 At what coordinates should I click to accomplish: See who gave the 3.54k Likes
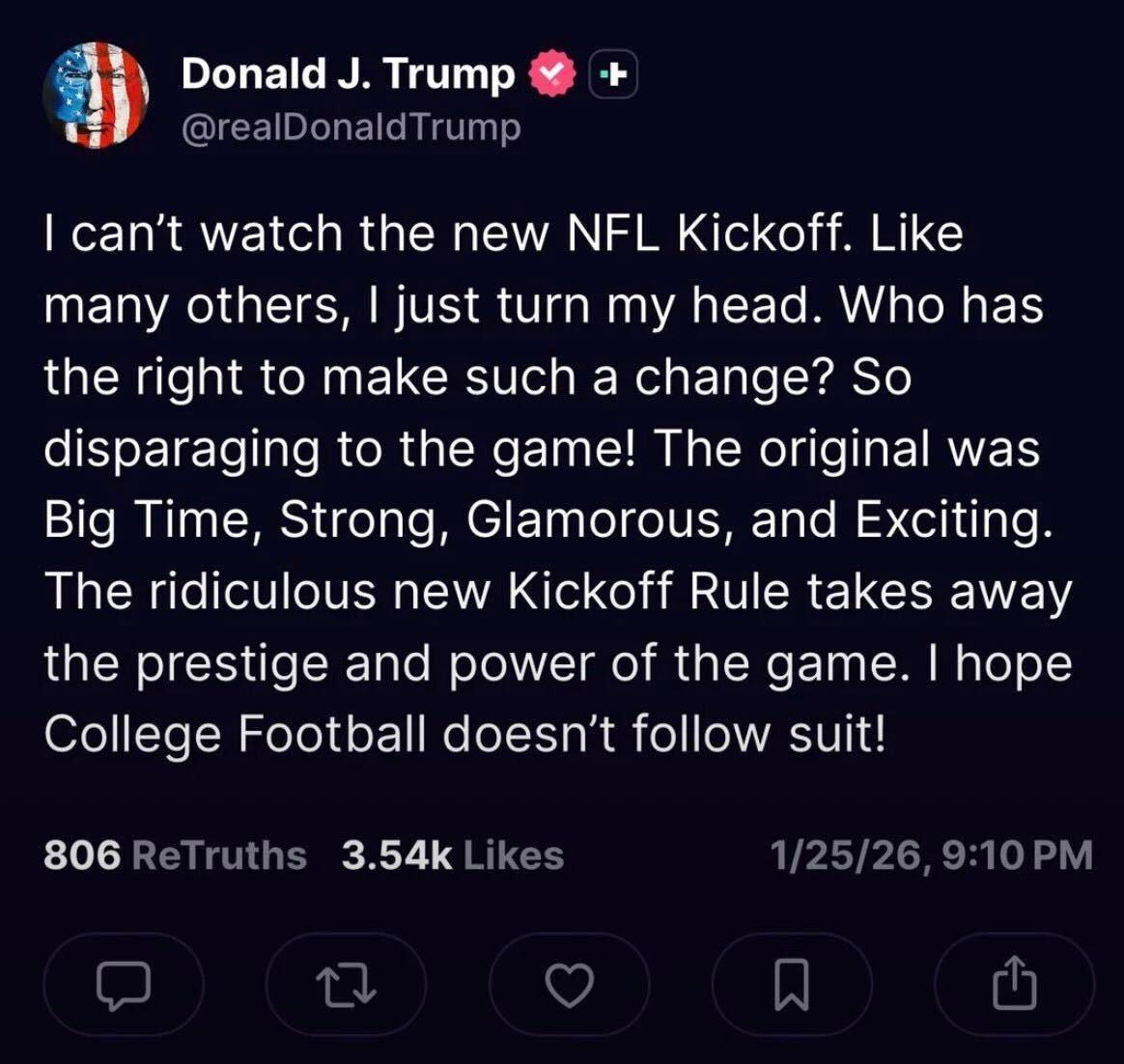(452, 855)
